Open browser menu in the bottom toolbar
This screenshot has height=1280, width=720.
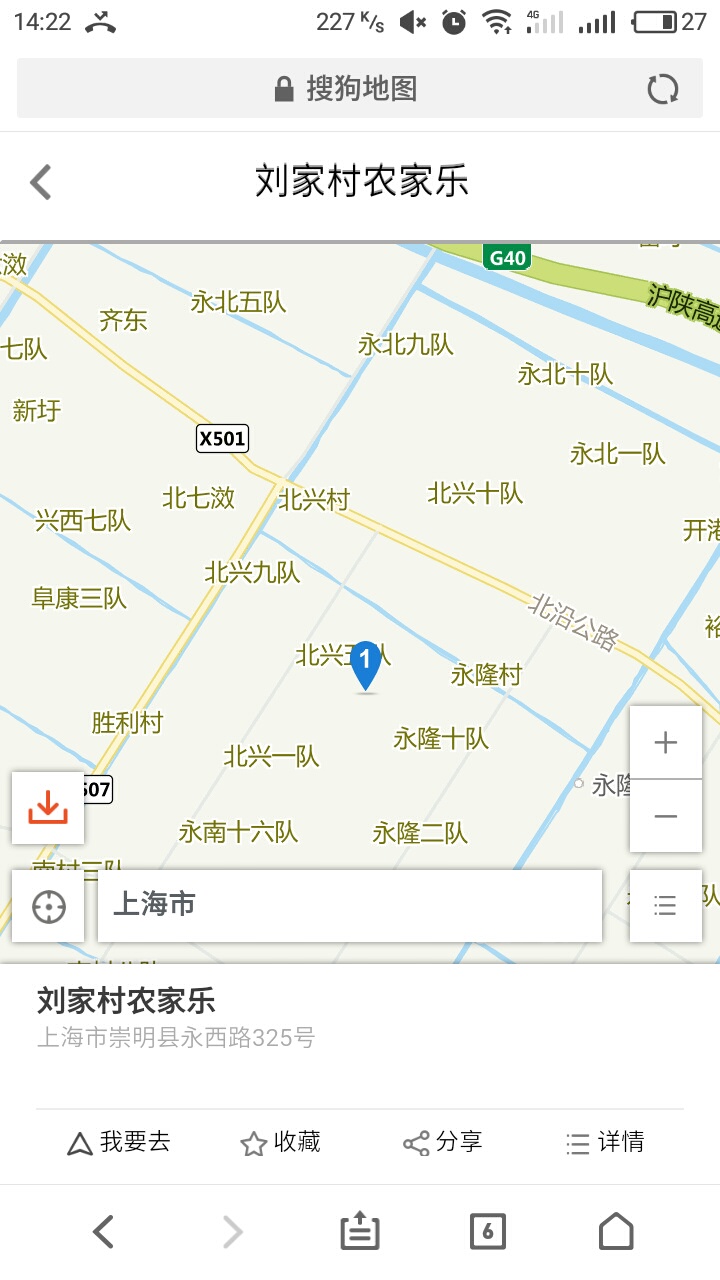click(x=360, y=1232)
